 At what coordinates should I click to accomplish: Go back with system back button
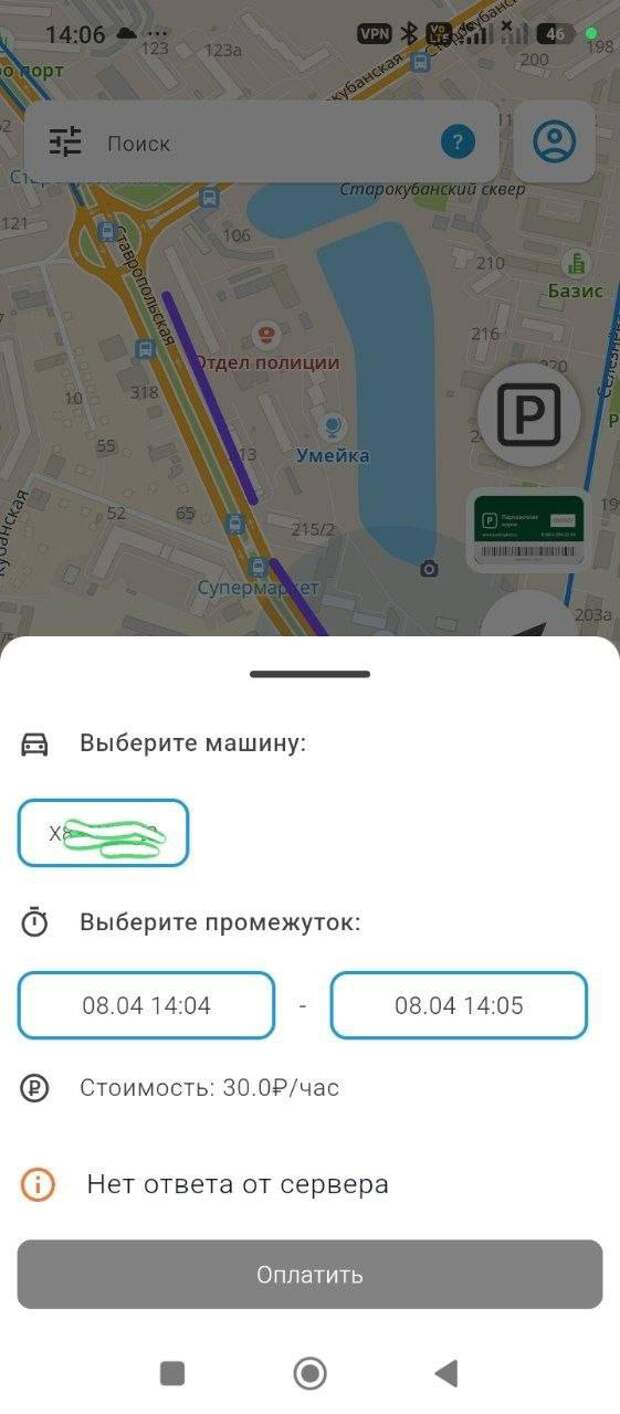[446, 1373]
